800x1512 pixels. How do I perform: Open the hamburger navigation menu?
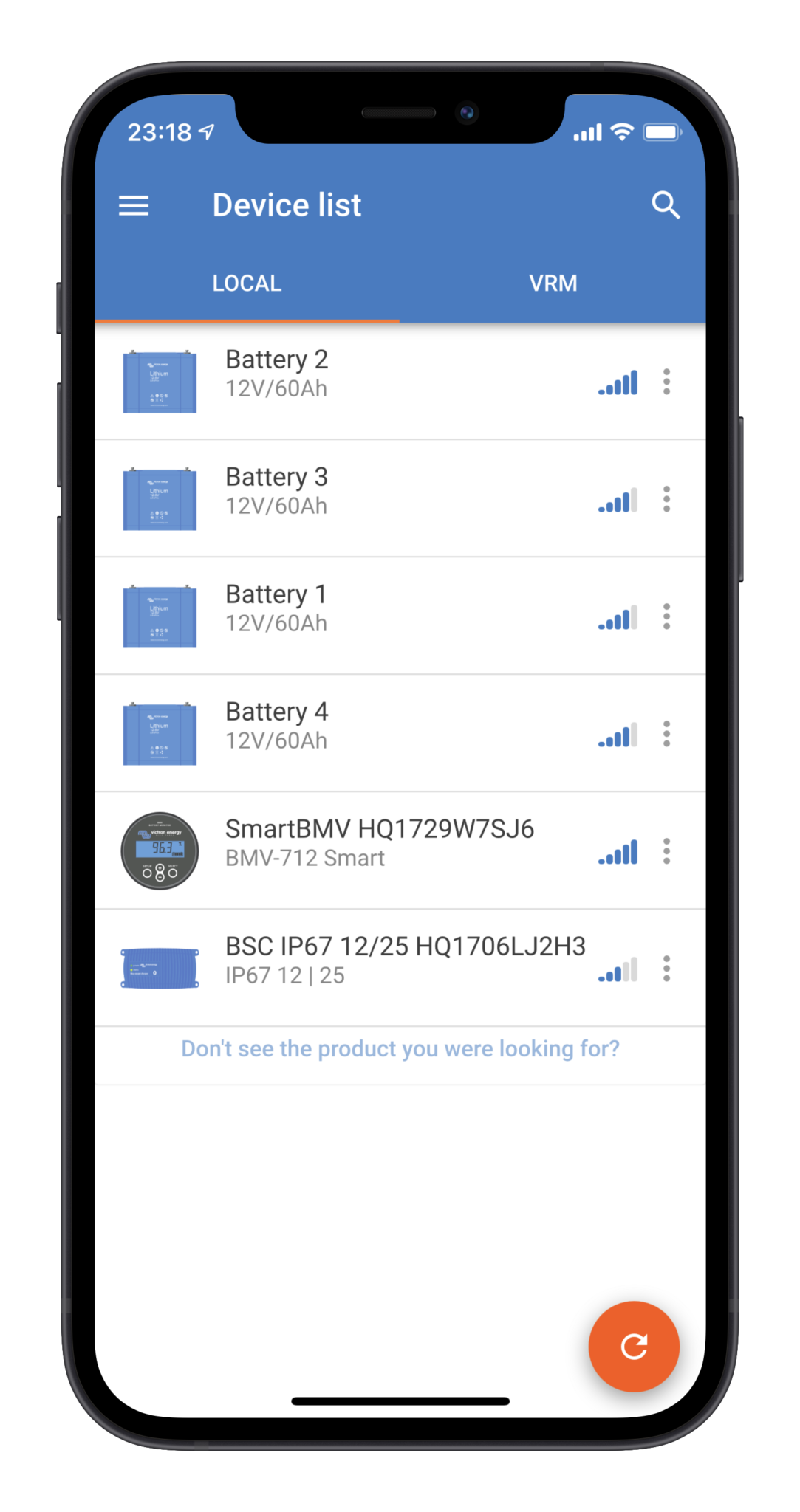134,205
